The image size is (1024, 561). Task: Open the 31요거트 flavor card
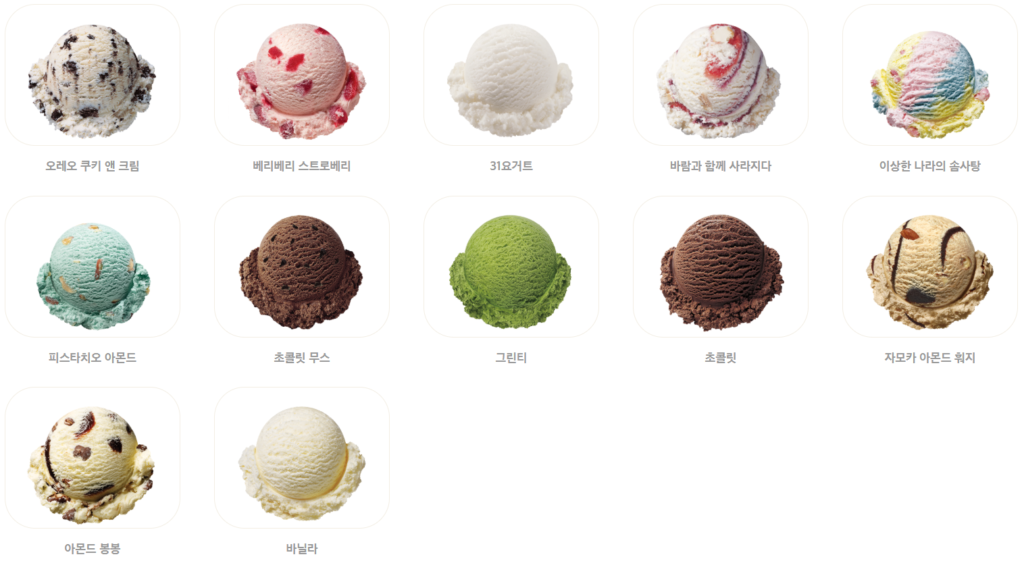(x=511, y=77)
